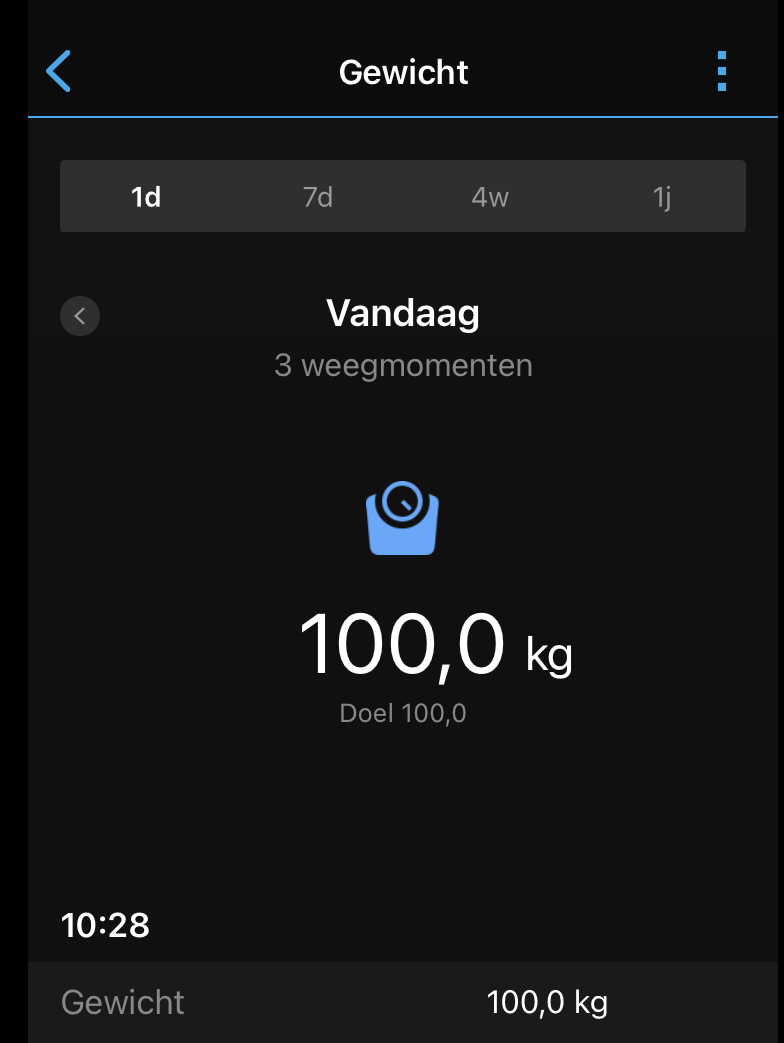Show the 1j yearly view
784x1043 pixels.
click(662, 197)
